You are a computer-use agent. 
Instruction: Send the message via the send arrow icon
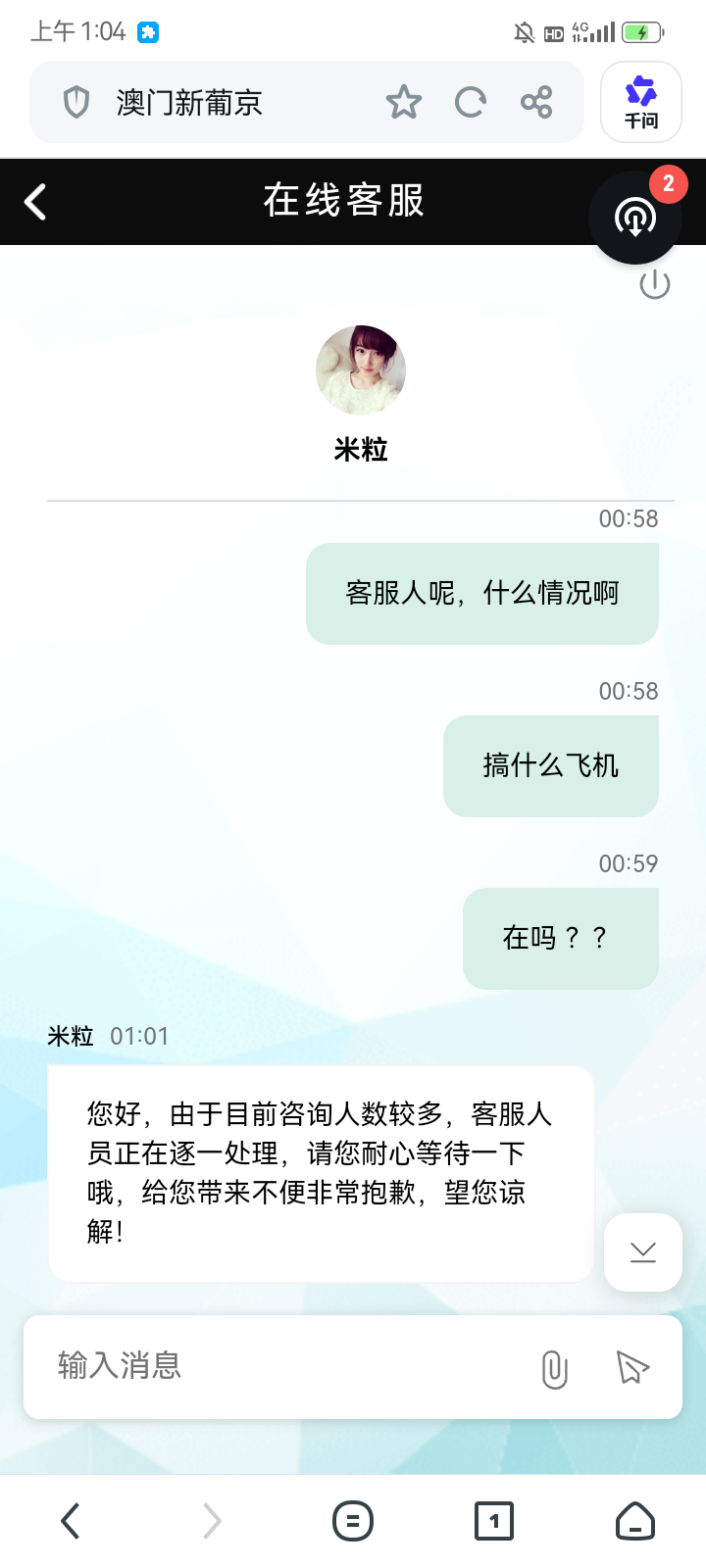point(631,1367)
